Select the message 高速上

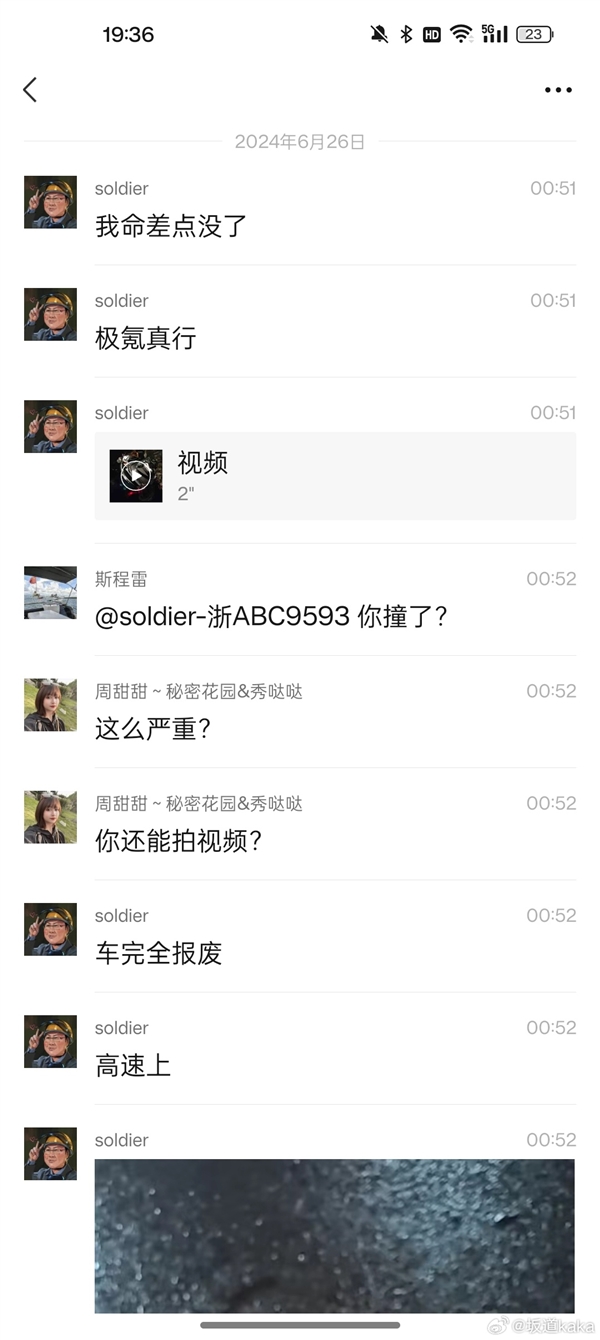133,1066
